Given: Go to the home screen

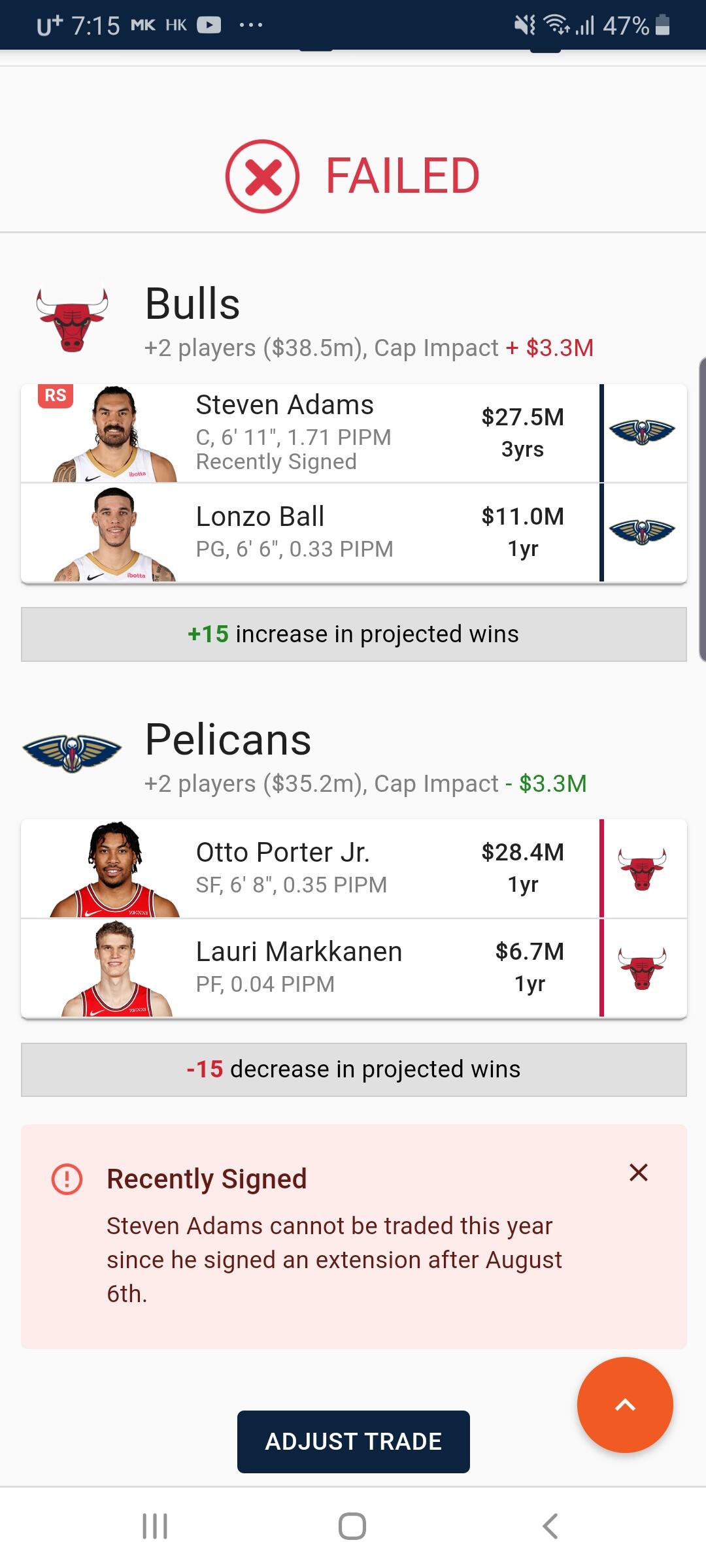Looking at the screenshot, I should (x=352, y=1526).
